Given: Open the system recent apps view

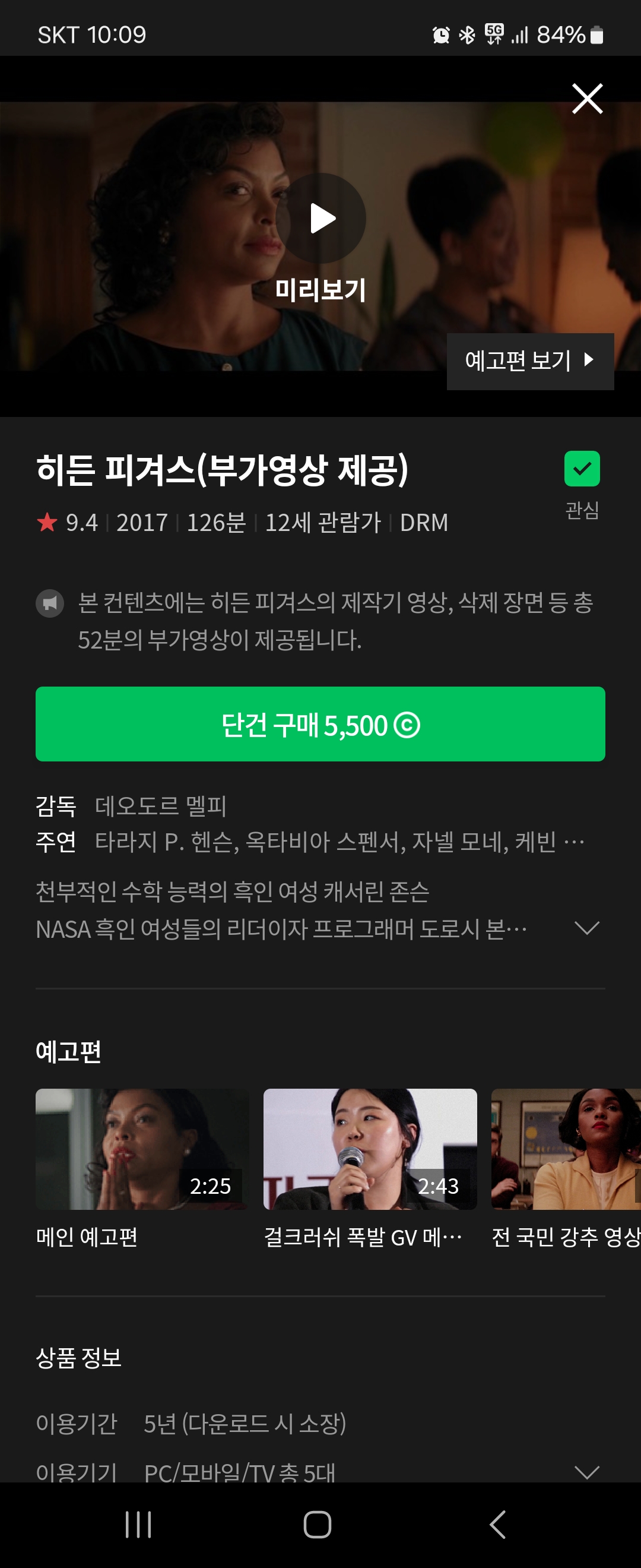Looking at the screenshot, I should [x=138, y=1524].
